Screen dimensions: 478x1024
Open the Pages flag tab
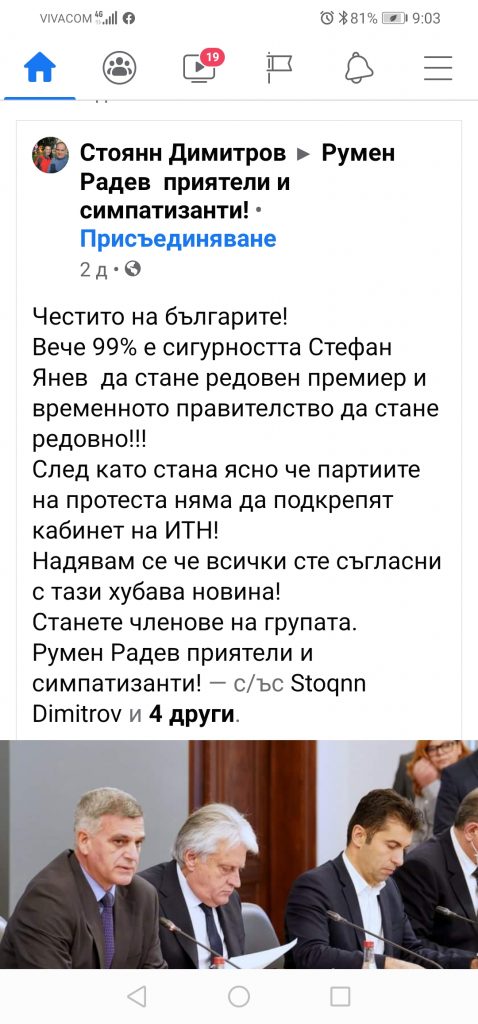click(279, 67)
